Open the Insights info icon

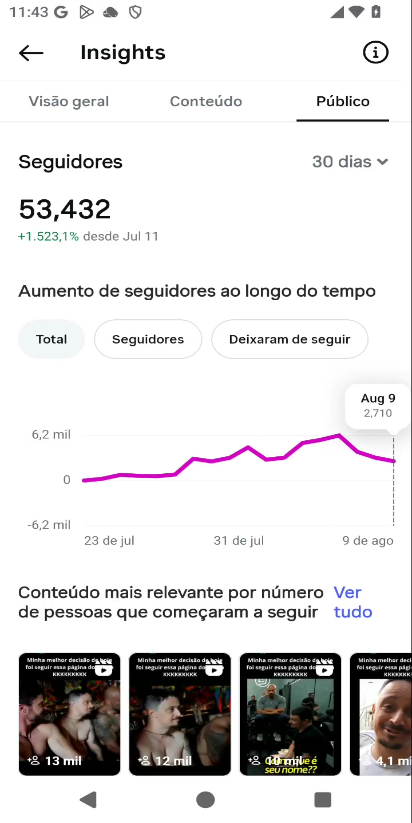pos(375,52)
